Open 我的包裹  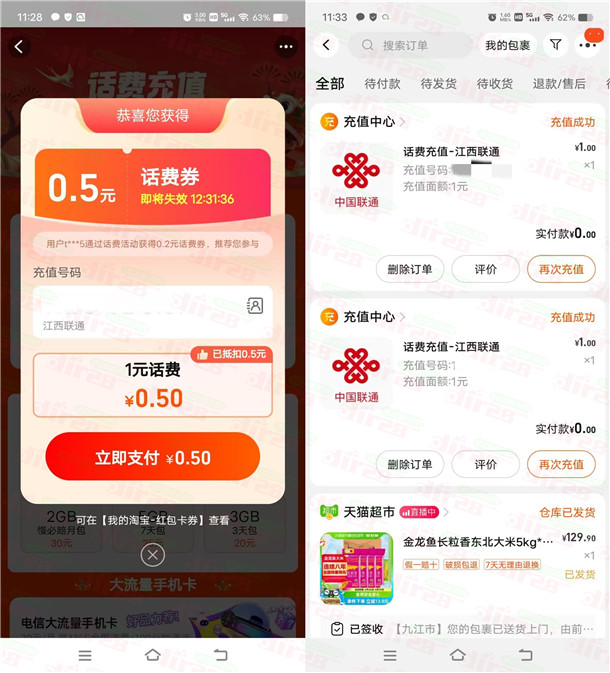(509, 45)
